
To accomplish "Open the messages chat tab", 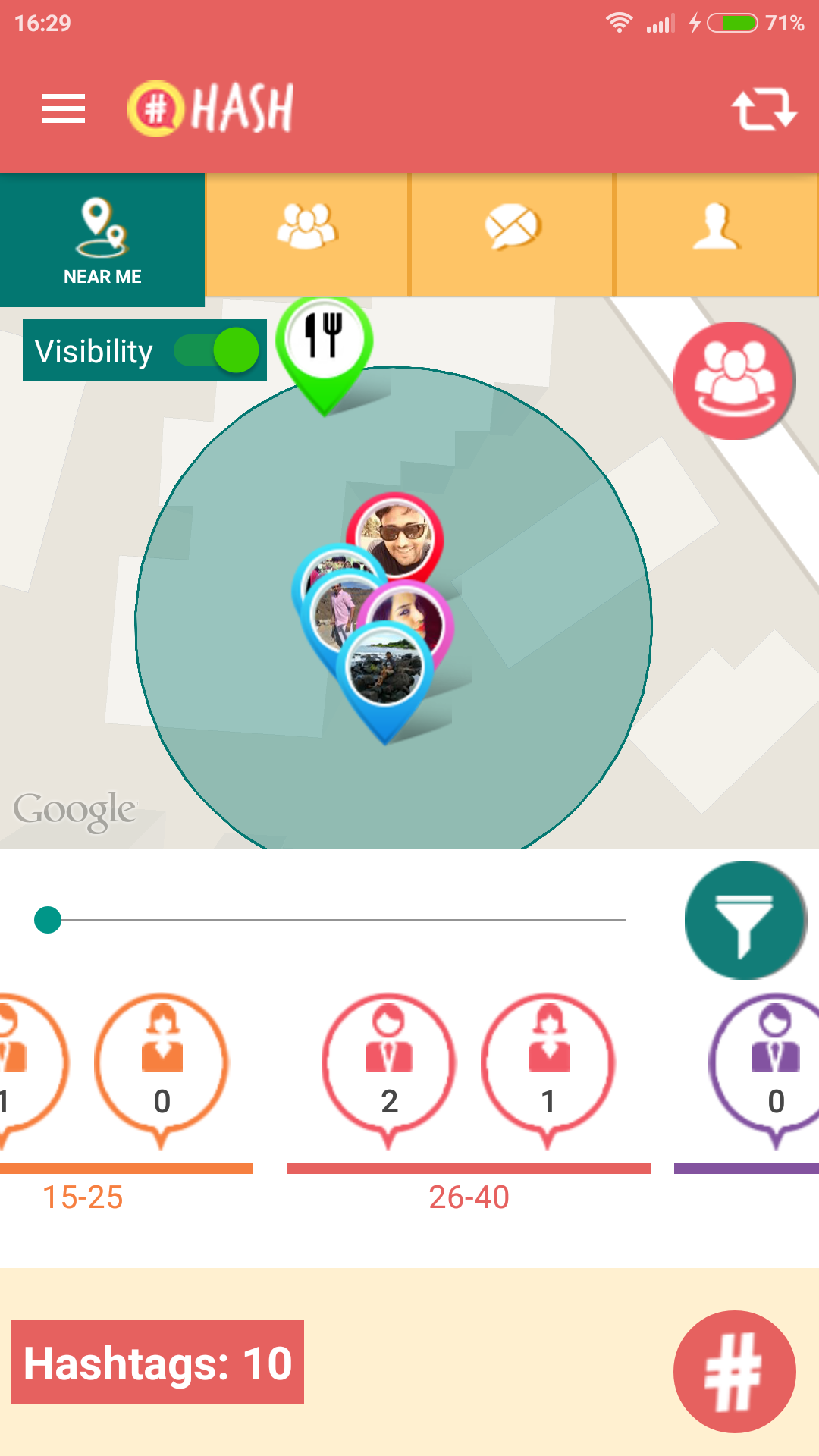I will [513, 234].
